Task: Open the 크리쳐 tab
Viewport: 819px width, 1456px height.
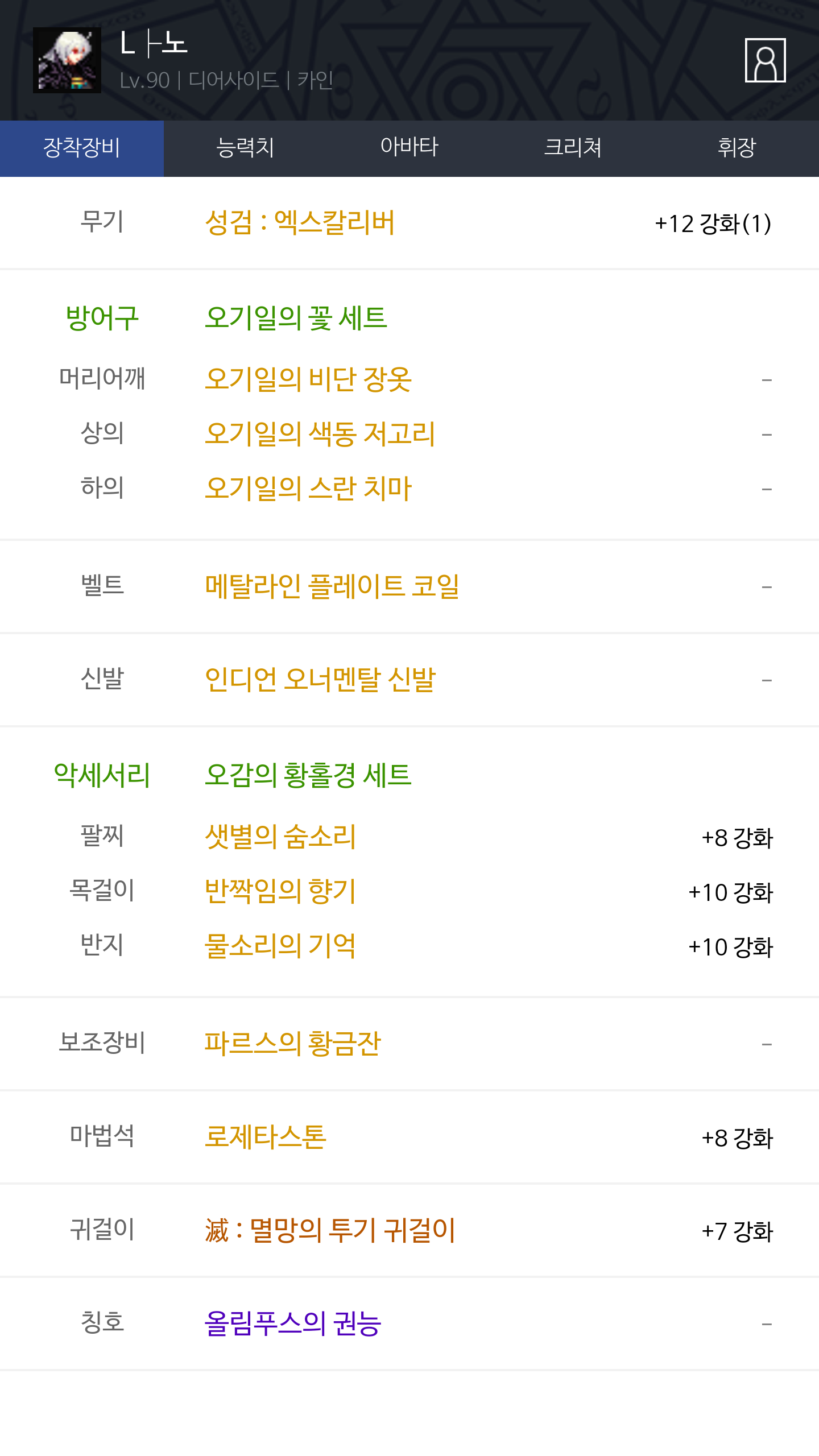Action: pos(573,148)
